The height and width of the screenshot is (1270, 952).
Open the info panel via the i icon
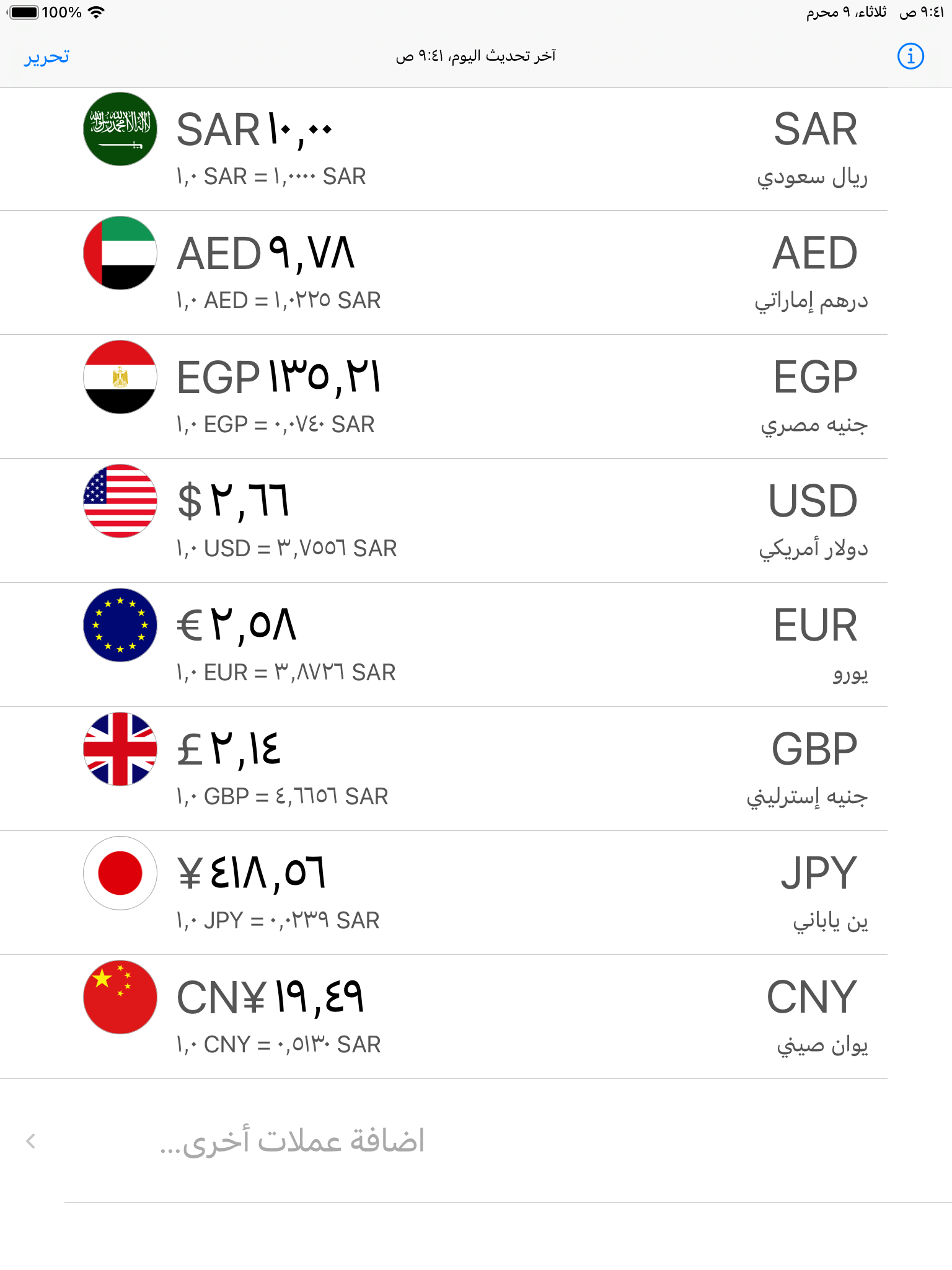click(x=910, y=56)
